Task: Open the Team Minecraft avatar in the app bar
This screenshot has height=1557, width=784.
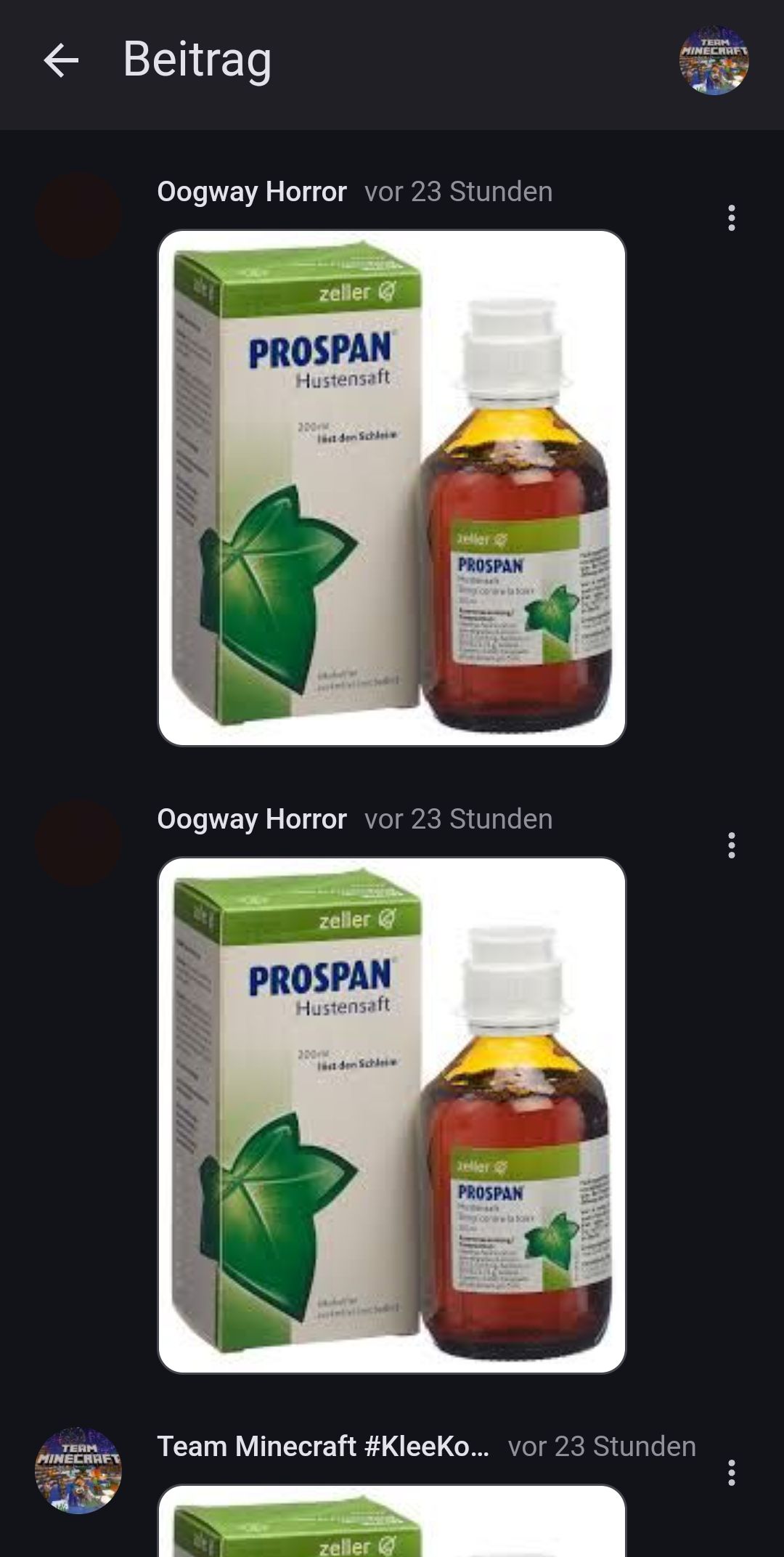Action: tap(714, 61)
